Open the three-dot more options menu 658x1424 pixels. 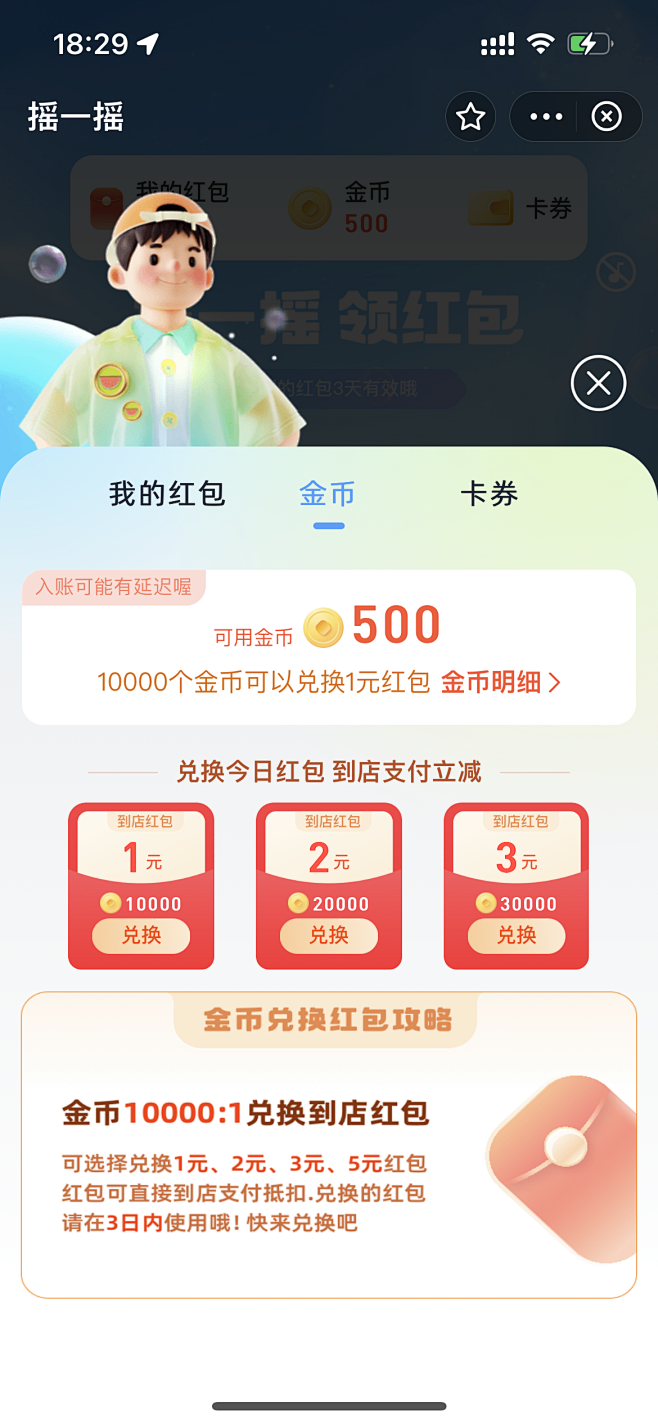pyautogui.click(x=546, y=118)
